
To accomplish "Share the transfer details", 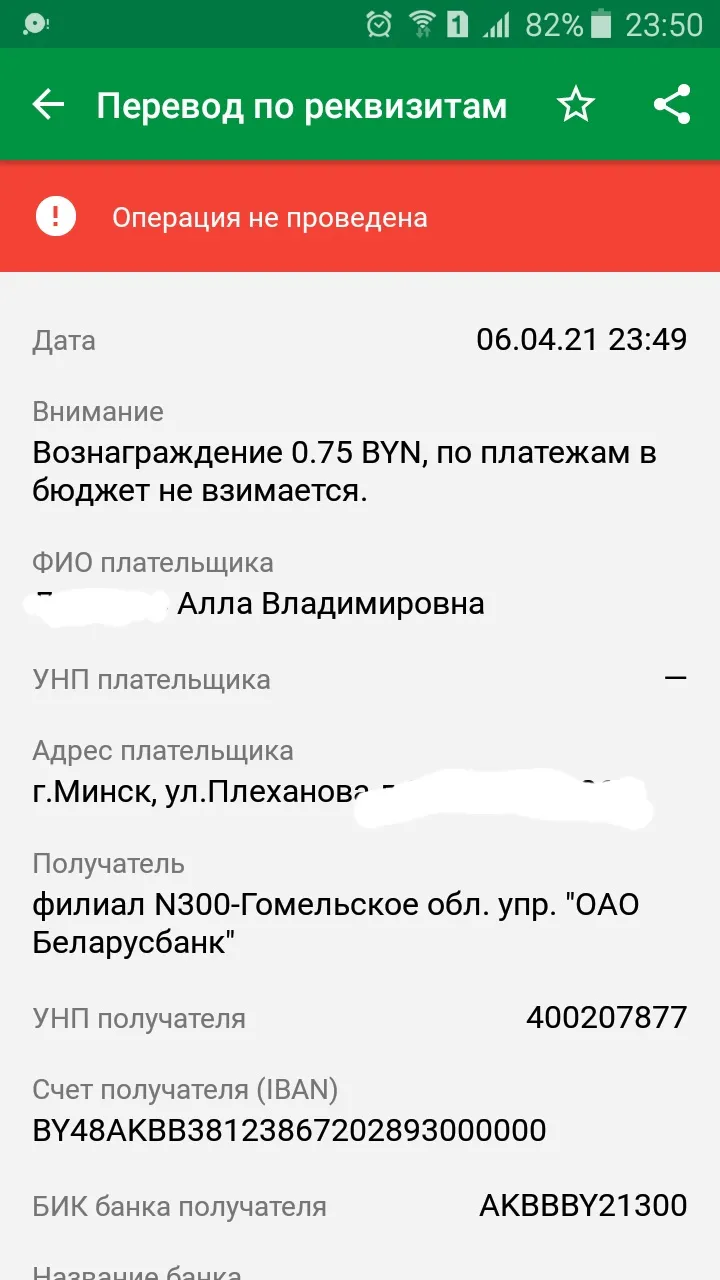I will coord(672,104).
